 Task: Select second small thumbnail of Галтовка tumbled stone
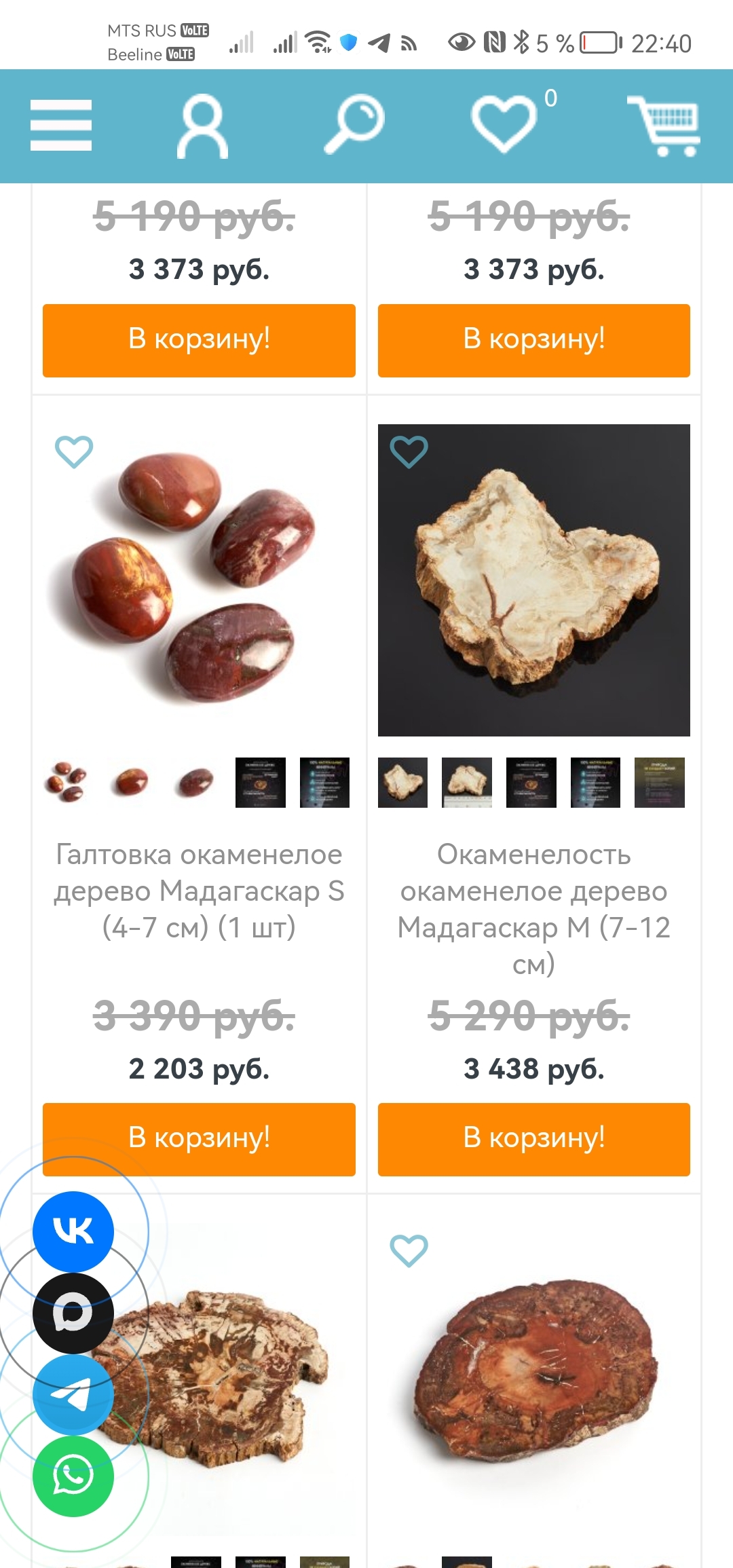132,782
